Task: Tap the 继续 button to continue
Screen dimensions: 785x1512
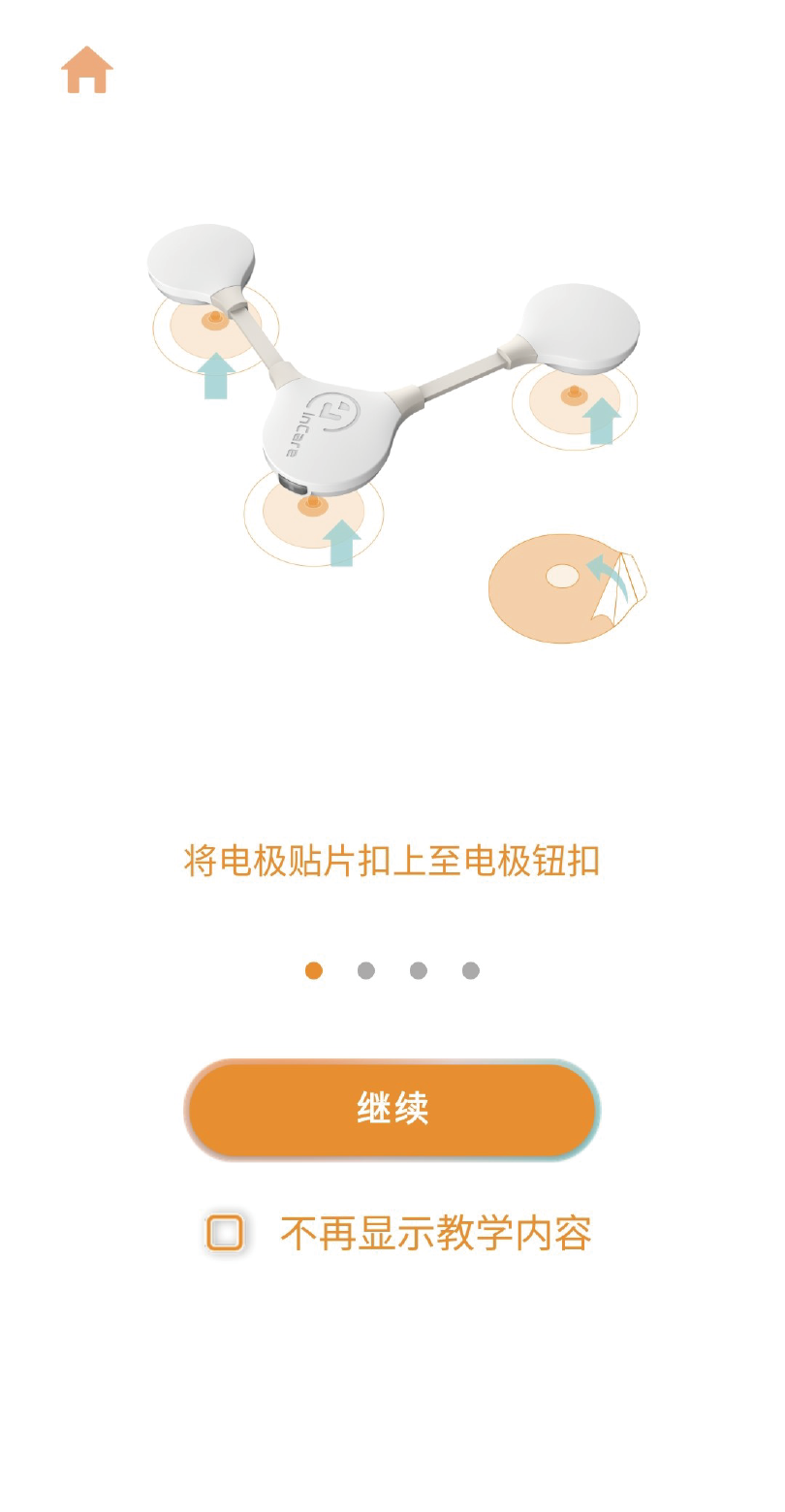Action: 392,1109
